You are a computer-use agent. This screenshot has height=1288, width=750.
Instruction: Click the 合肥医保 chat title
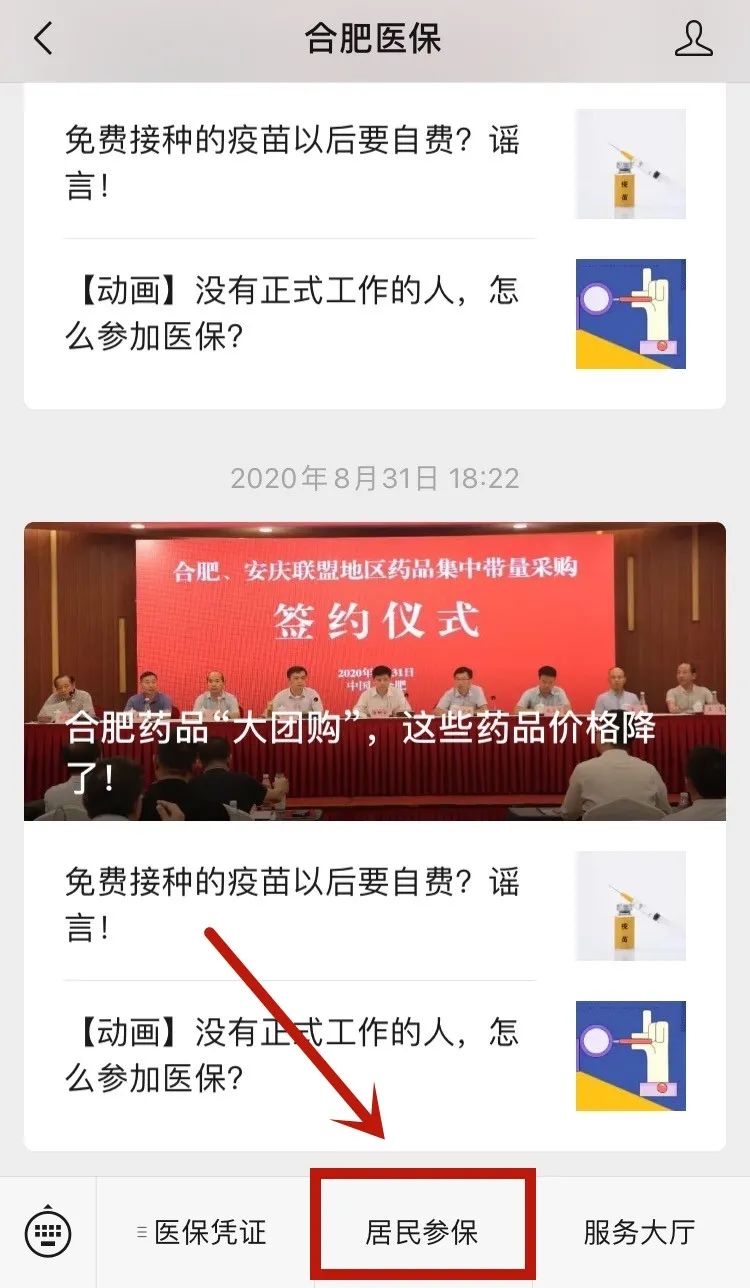(x=375, y=40)
